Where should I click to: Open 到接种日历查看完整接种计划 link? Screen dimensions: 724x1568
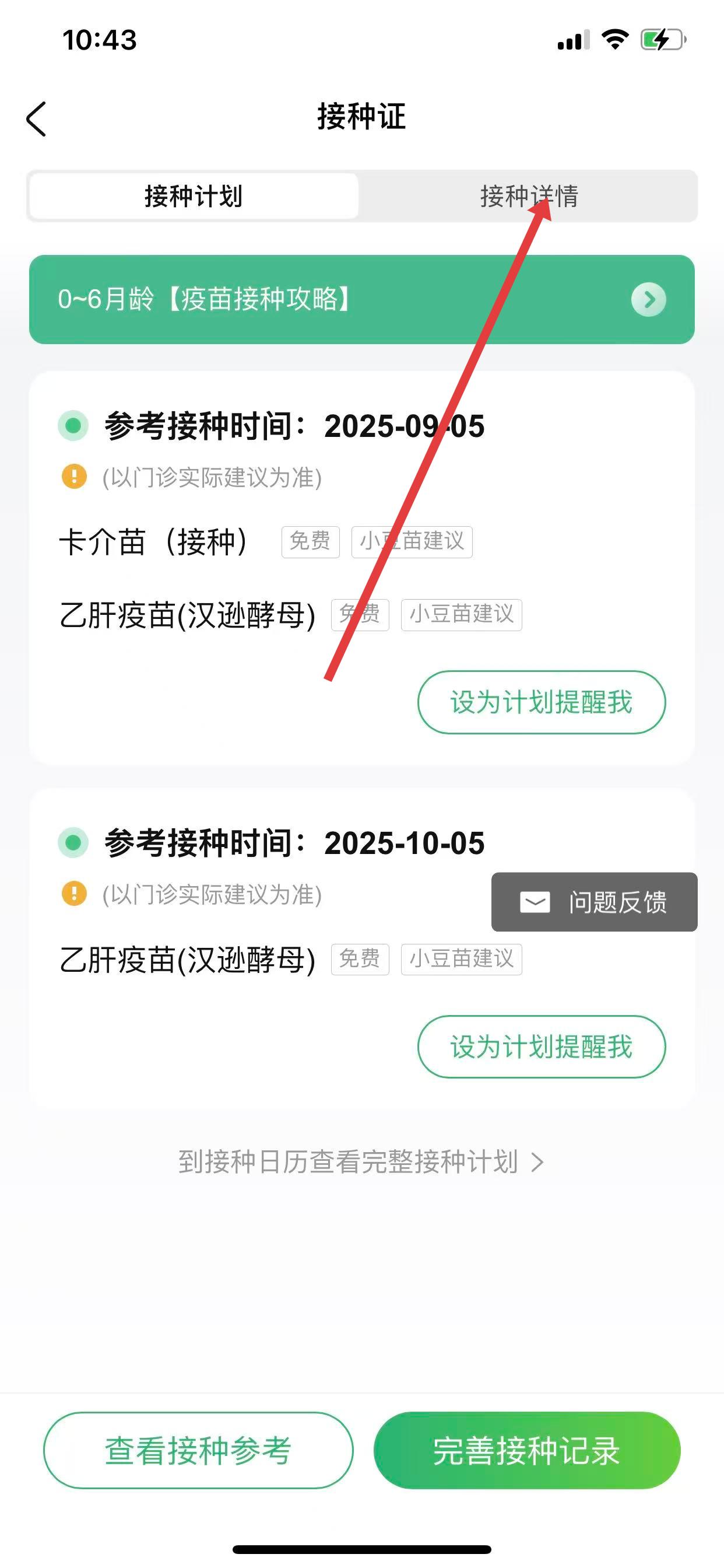(x=360, y=1162)
